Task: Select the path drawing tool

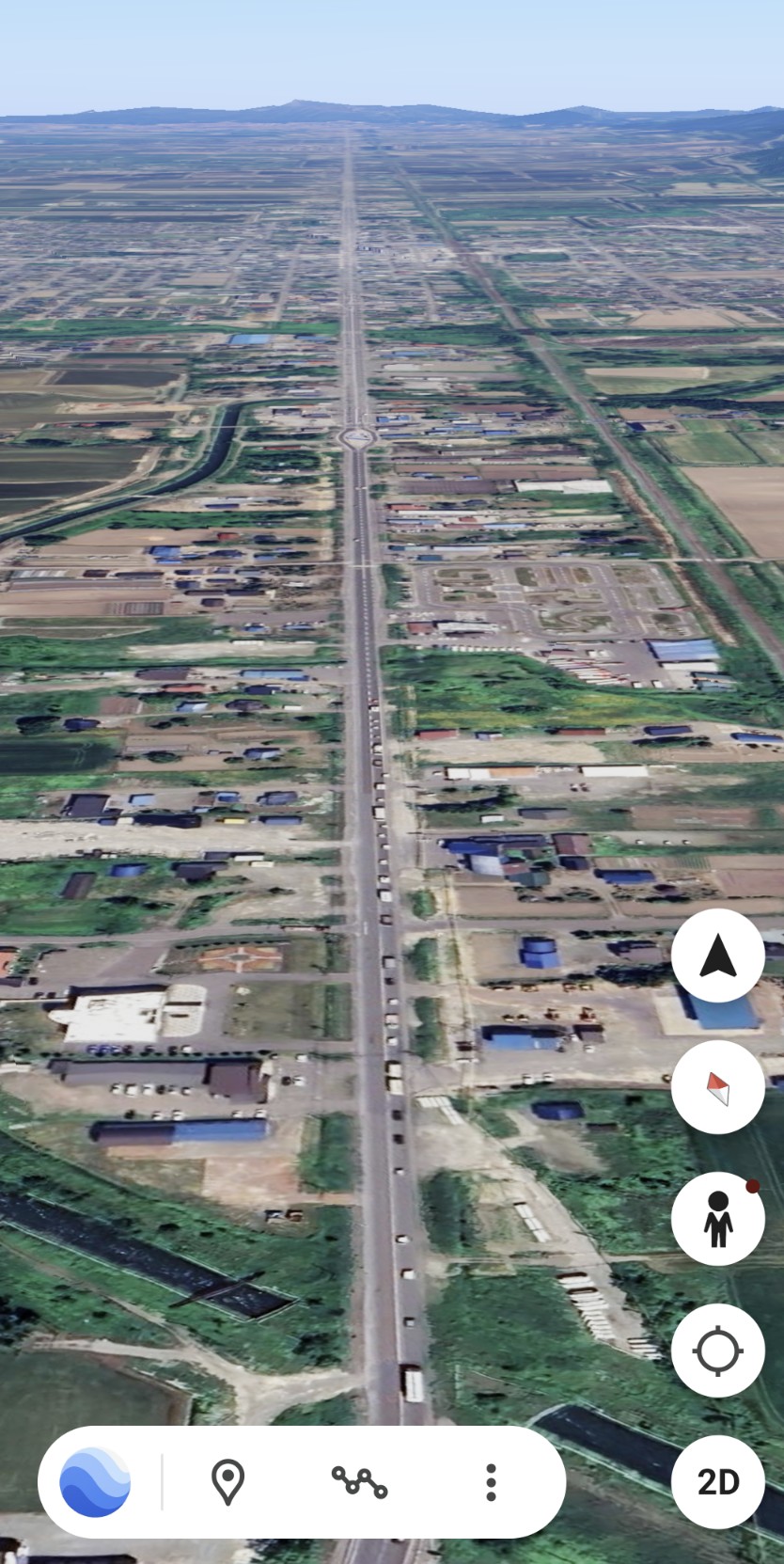Action: click(359, 1482)
